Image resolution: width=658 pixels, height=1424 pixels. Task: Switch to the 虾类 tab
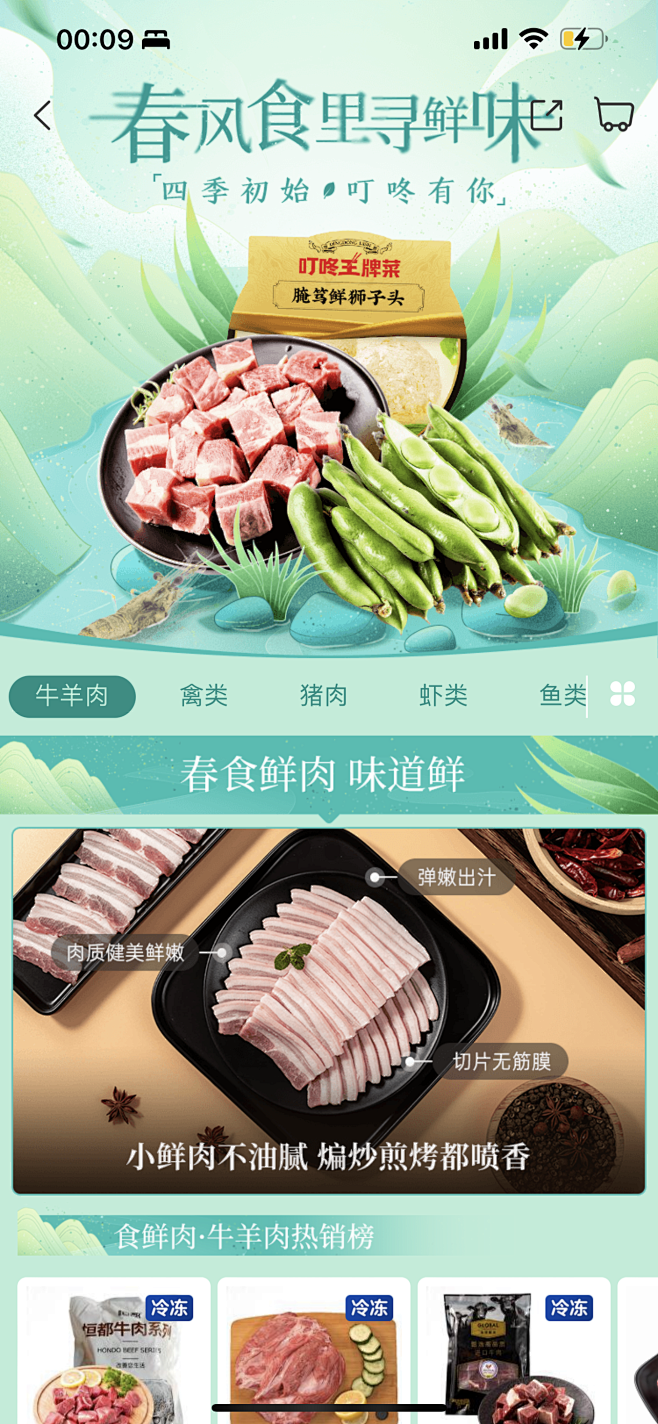pos(444,696)
